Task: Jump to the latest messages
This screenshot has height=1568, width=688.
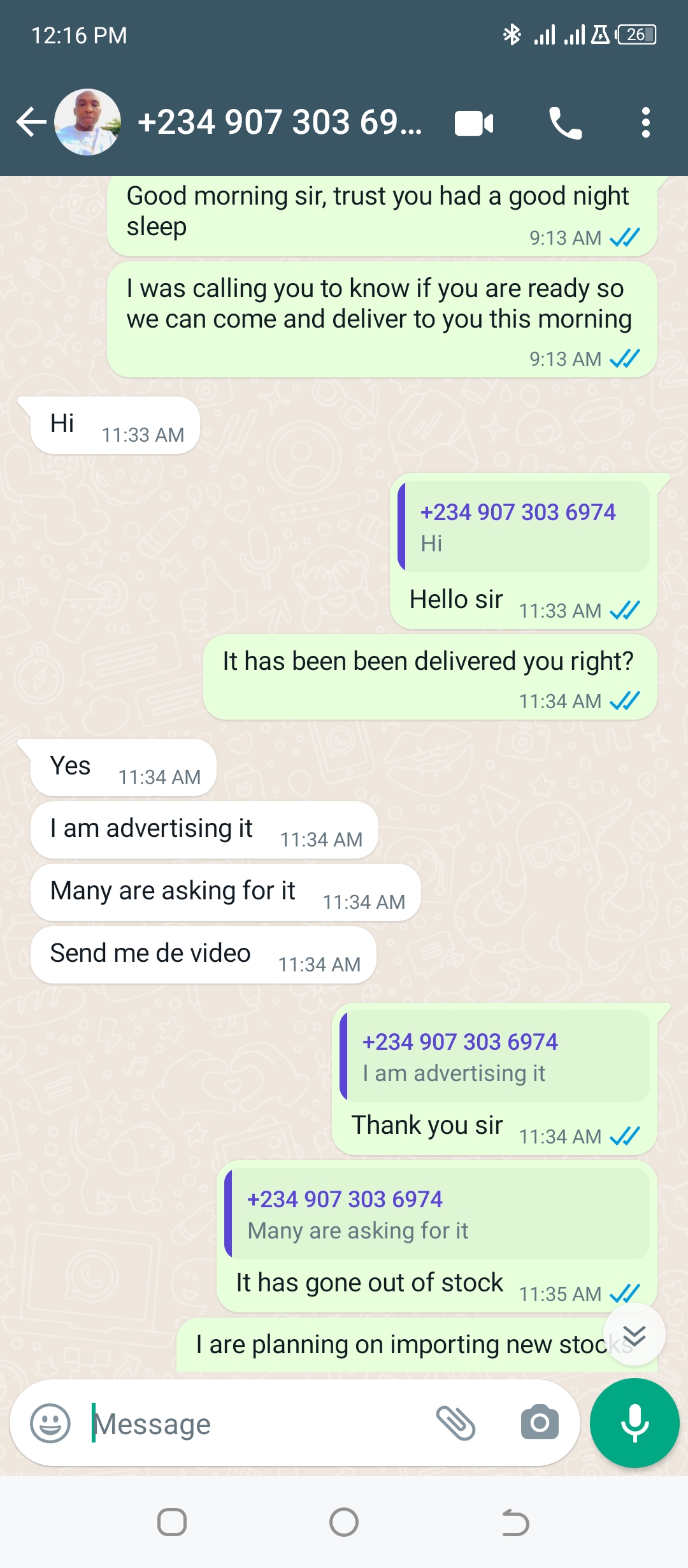Action: coord(634,1334)
